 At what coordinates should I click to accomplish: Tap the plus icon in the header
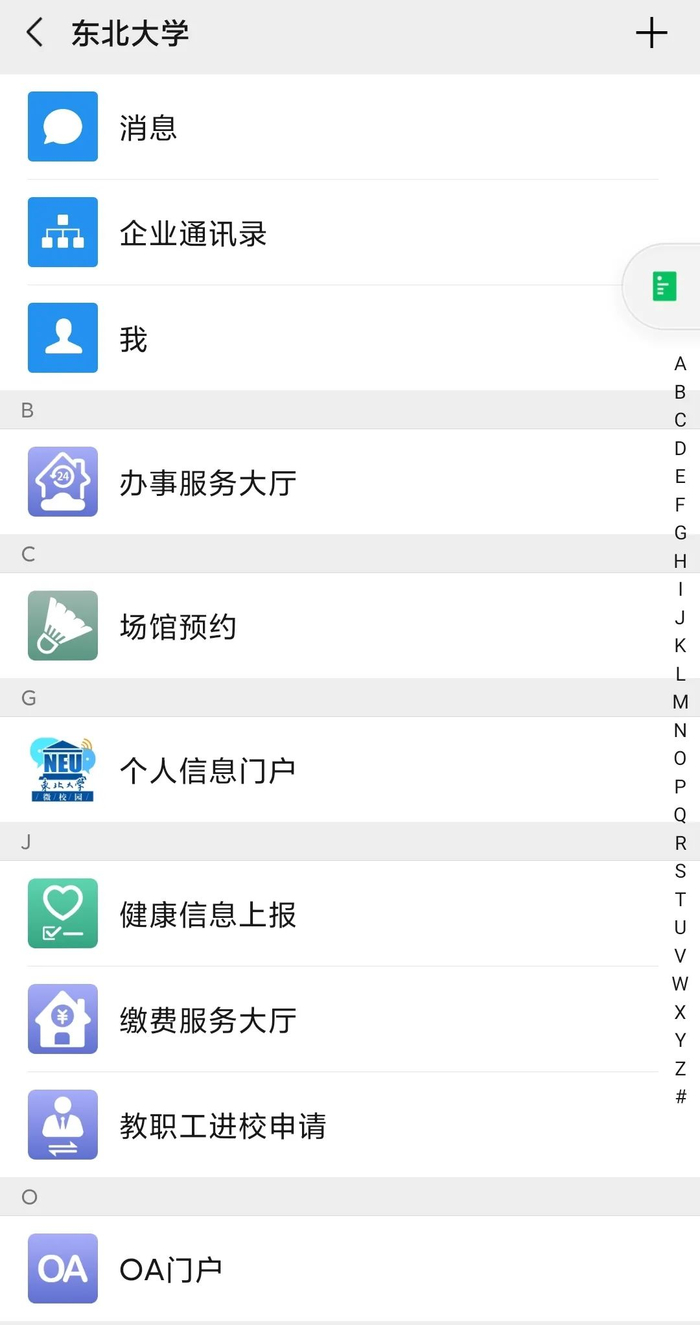pos(651,33)
